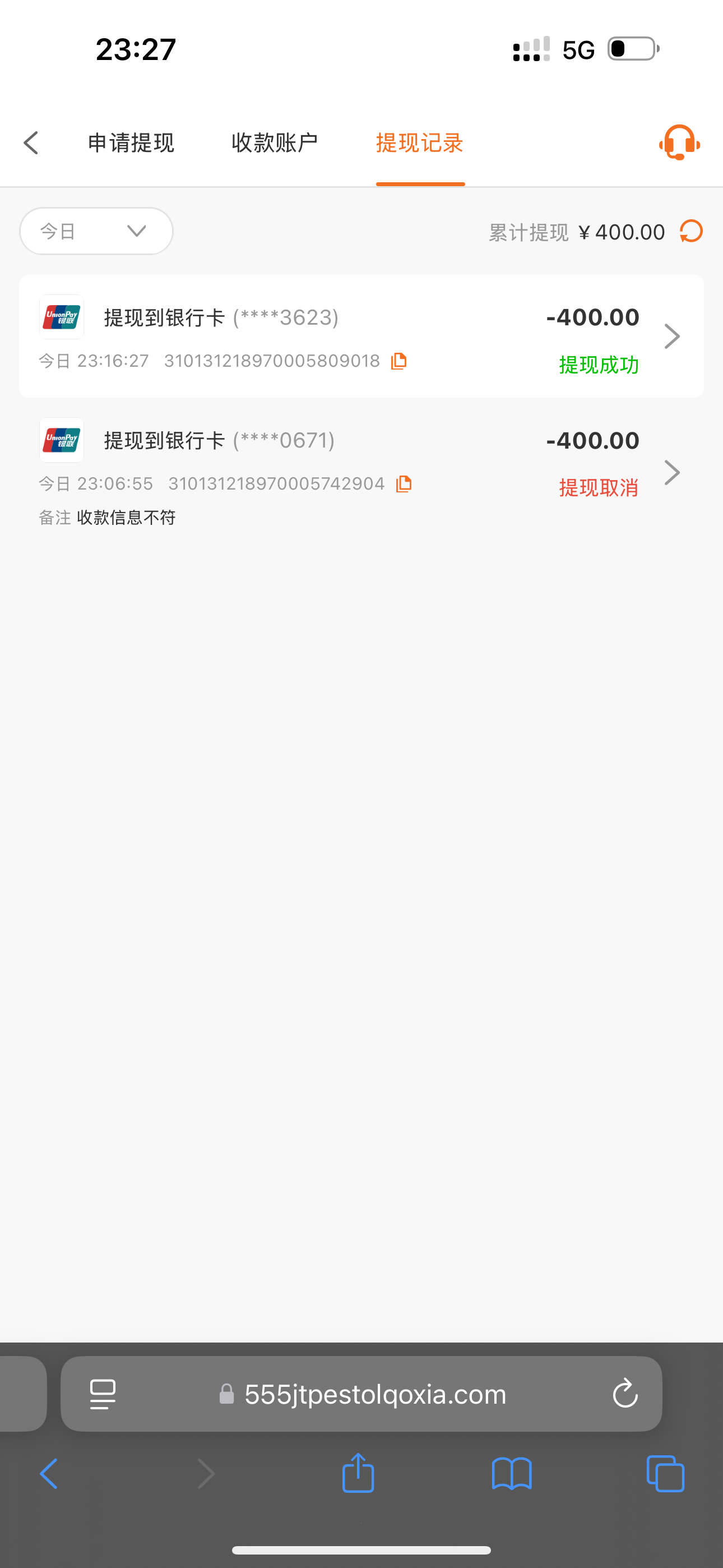The height and width of the screenshot is (1568, 723).
Task: Expand the 今日 date filter dropdown
Action: [x=96, y=231]
